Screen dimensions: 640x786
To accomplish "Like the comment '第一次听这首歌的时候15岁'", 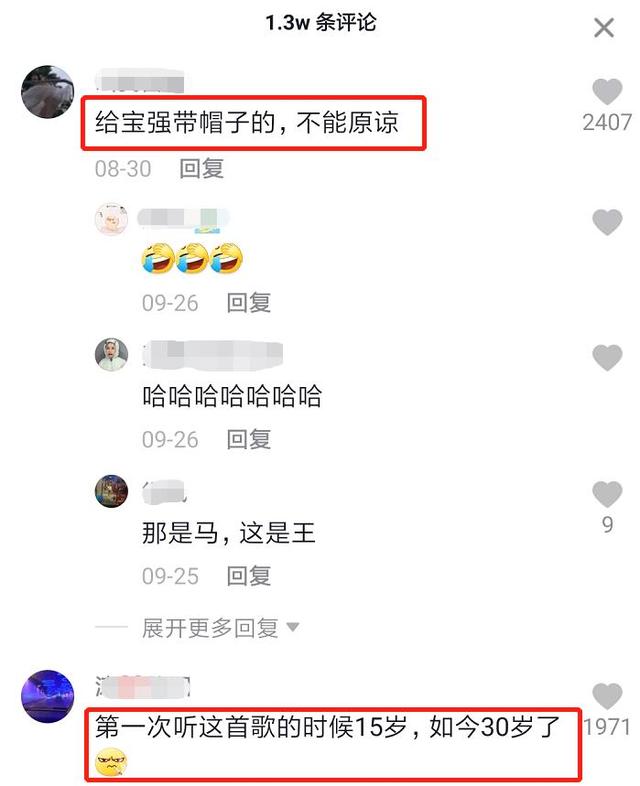I will pyautogui.click(x=607, y=697).
